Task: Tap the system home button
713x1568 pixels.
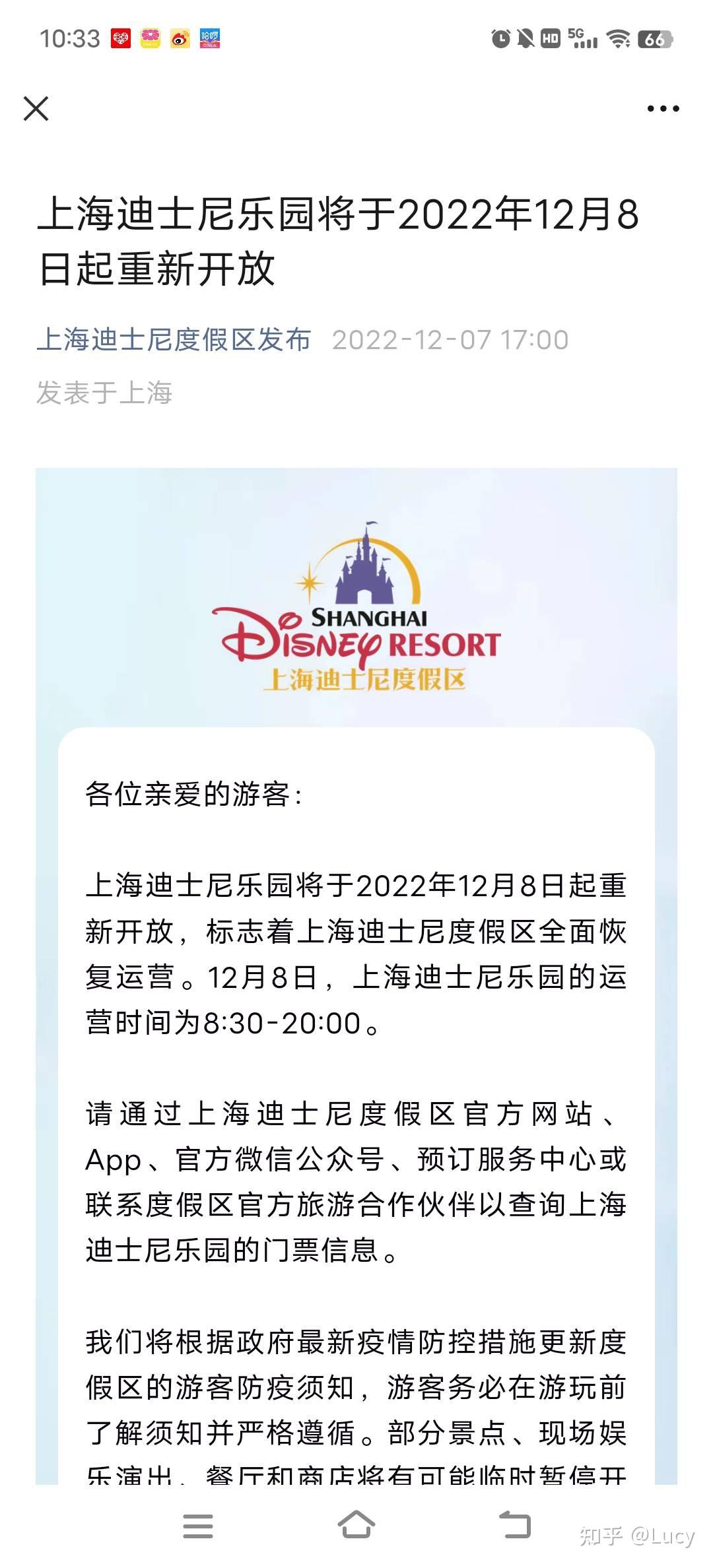Action: 356,1525
